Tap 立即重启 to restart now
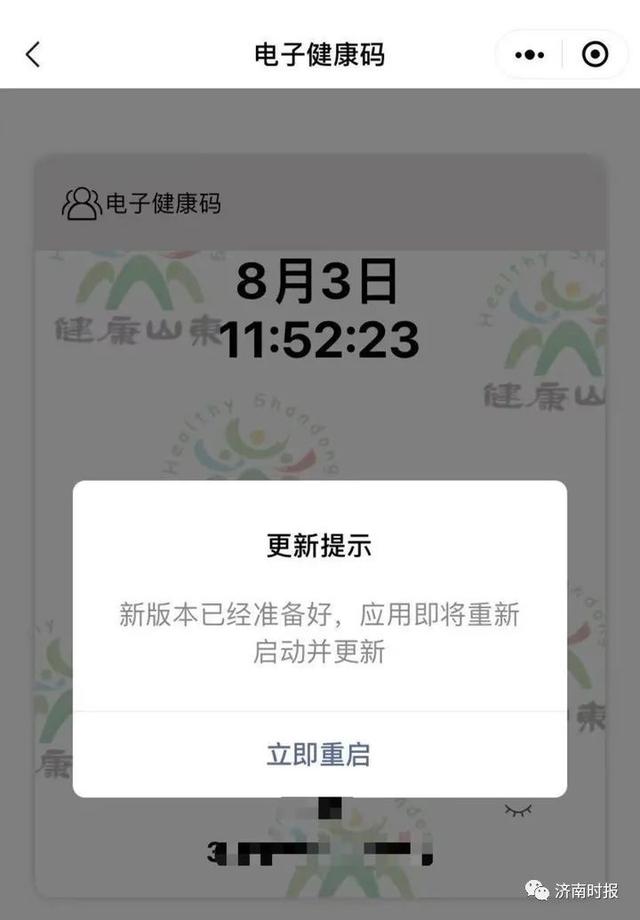The height and width of the screenshot is (920, 640). 319,754
